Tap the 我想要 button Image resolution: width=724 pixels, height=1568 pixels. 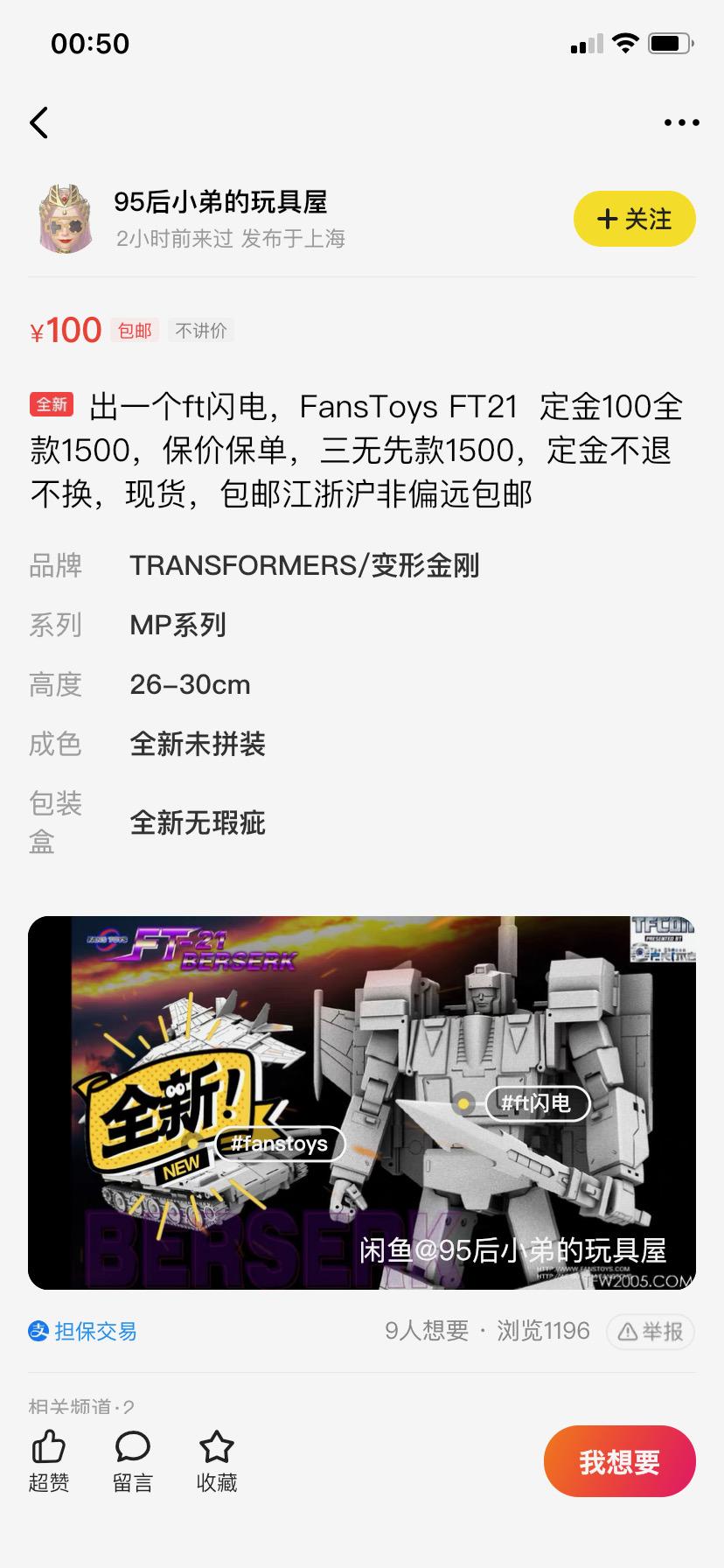tap(619, 1461)
